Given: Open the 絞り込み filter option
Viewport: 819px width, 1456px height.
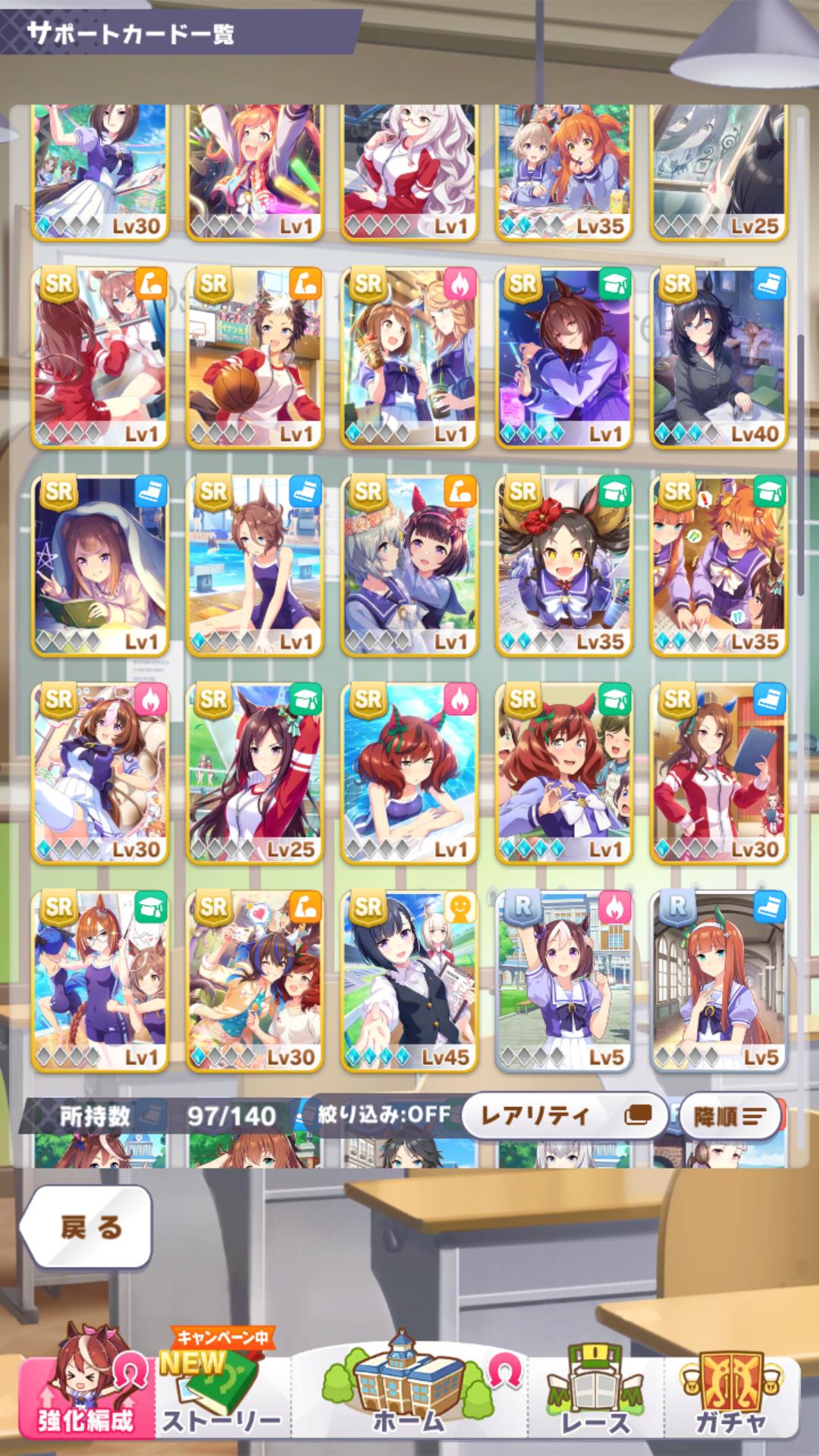Looking at the screenshot, I should coord(383,1114).
